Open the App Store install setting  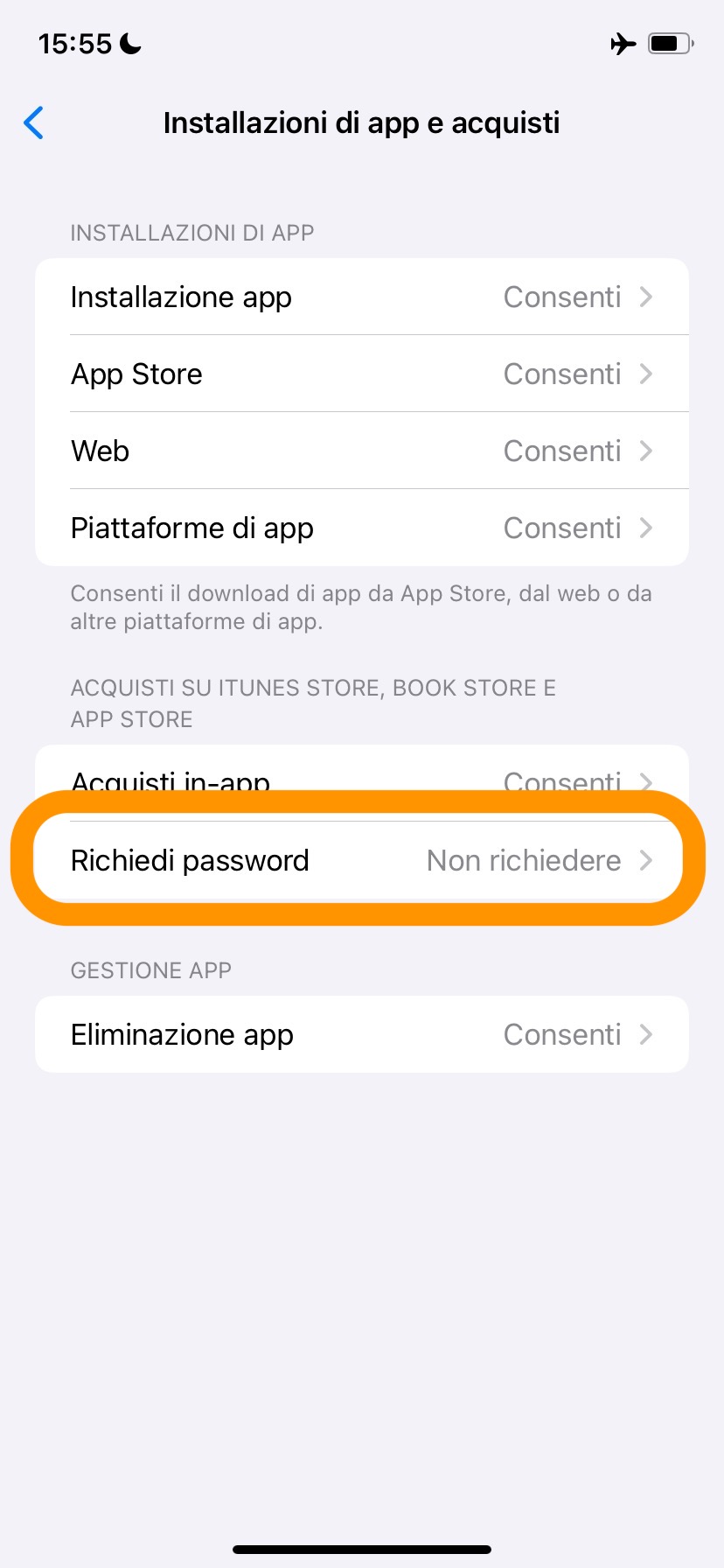click(362, 374)
